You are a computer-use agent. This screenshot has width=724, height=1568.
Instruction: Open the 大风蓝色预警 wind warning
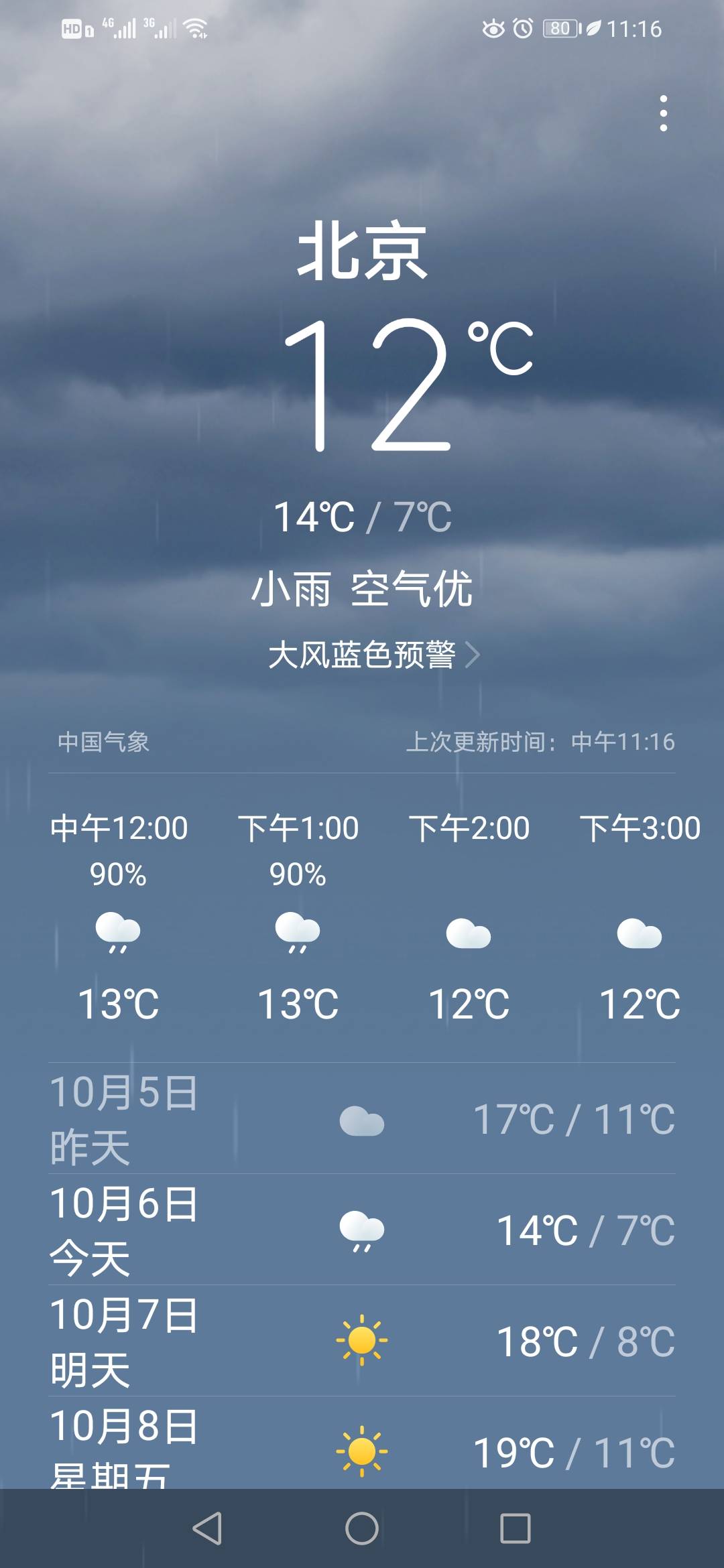(x=373, y=655)
